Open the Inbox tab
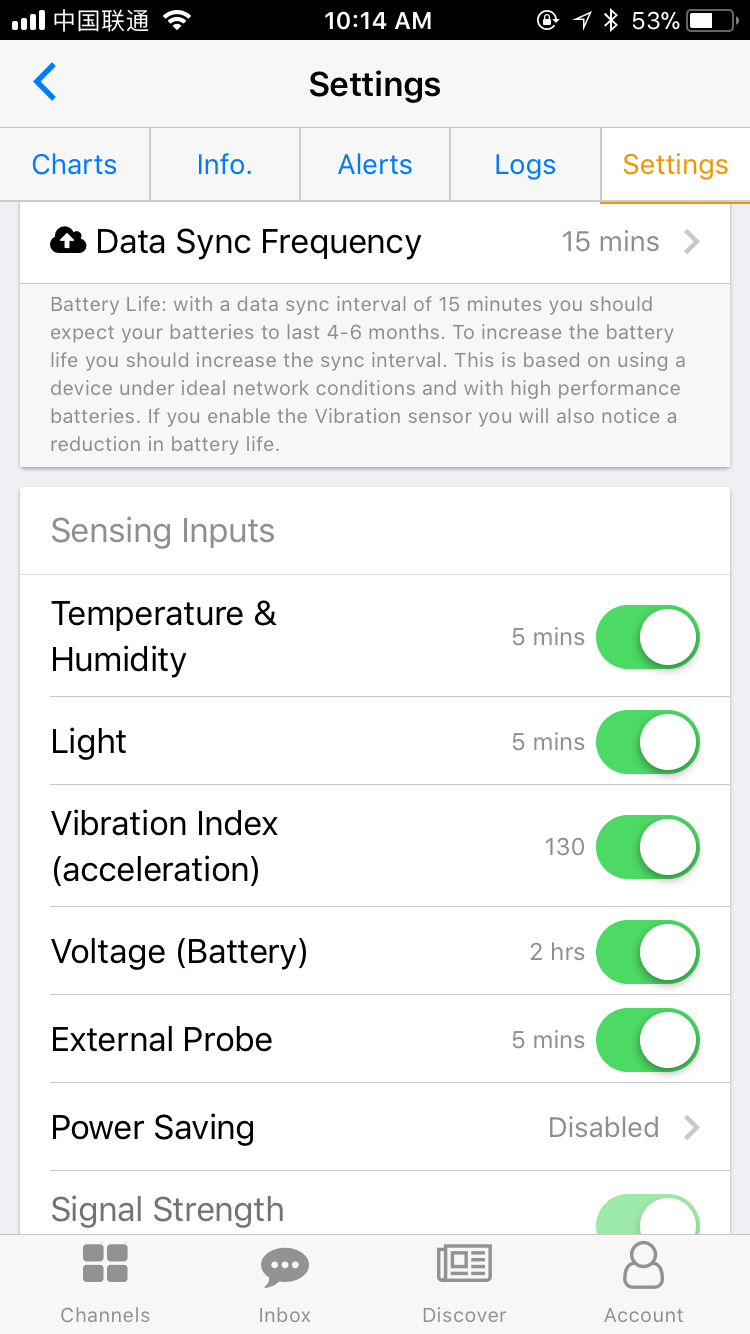This screenshot has height=1334, width=750. coord(285,1284)
